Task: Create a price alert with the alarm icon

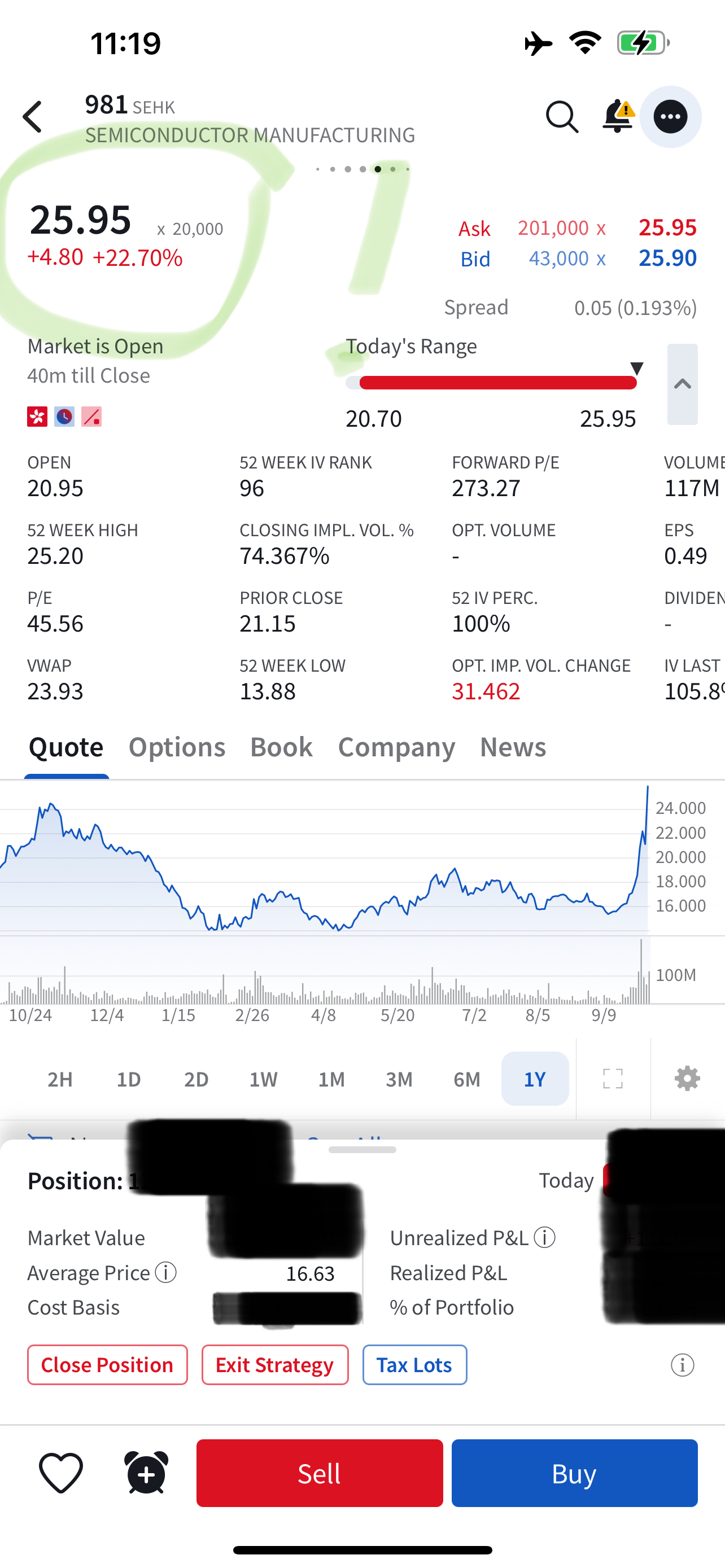Action: click(x=146, y=1473)
